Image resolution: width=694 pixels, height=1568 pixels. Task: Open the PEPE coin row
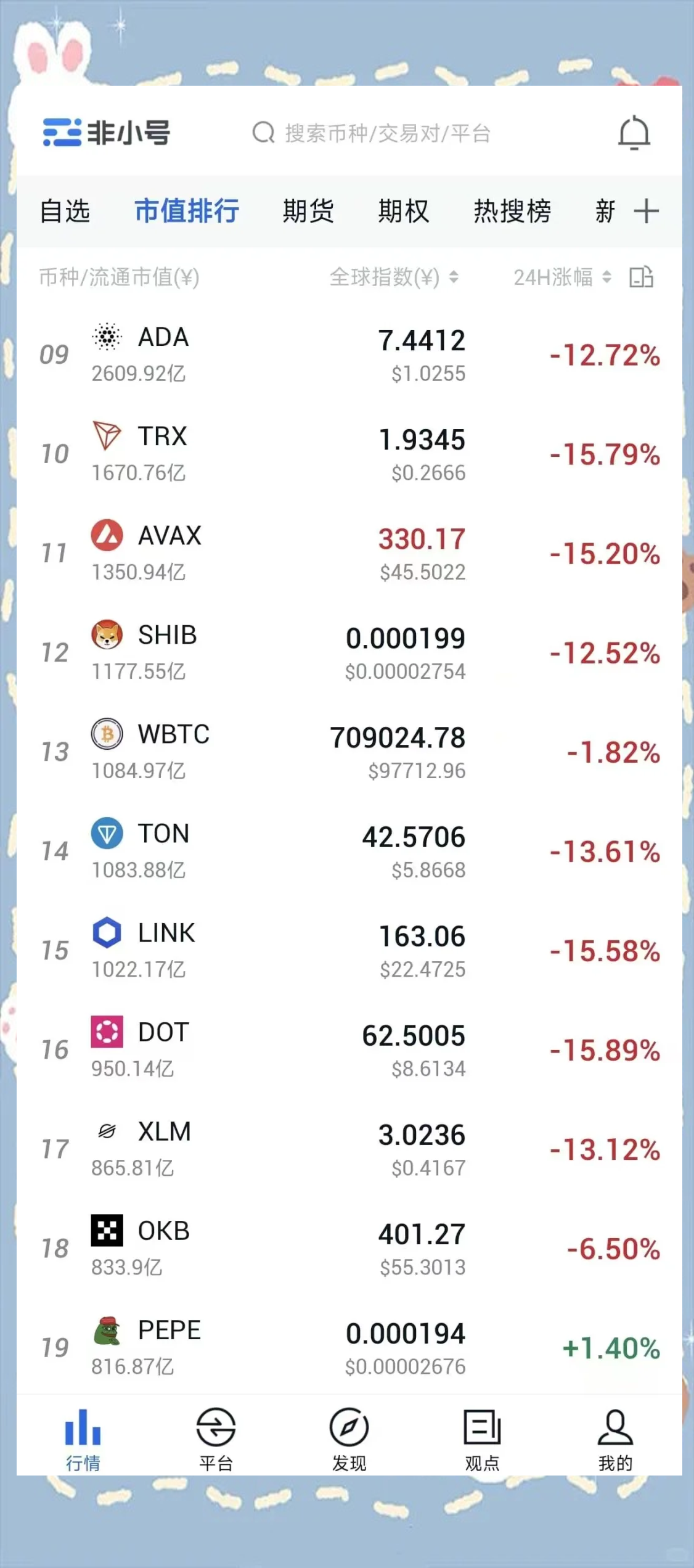pos(349,1347)
